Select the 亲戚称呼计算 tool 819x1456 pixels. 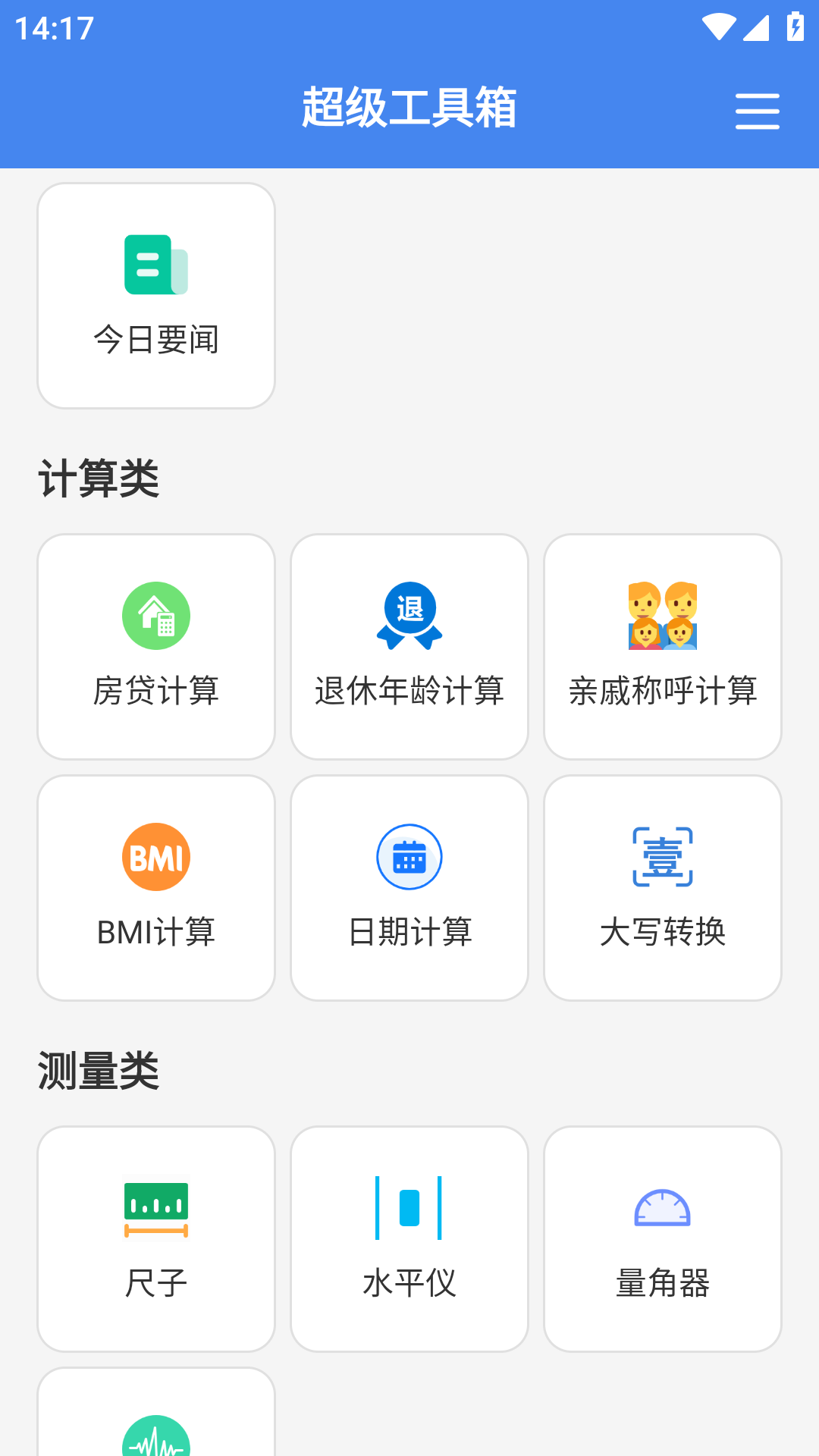click(663, 646)
